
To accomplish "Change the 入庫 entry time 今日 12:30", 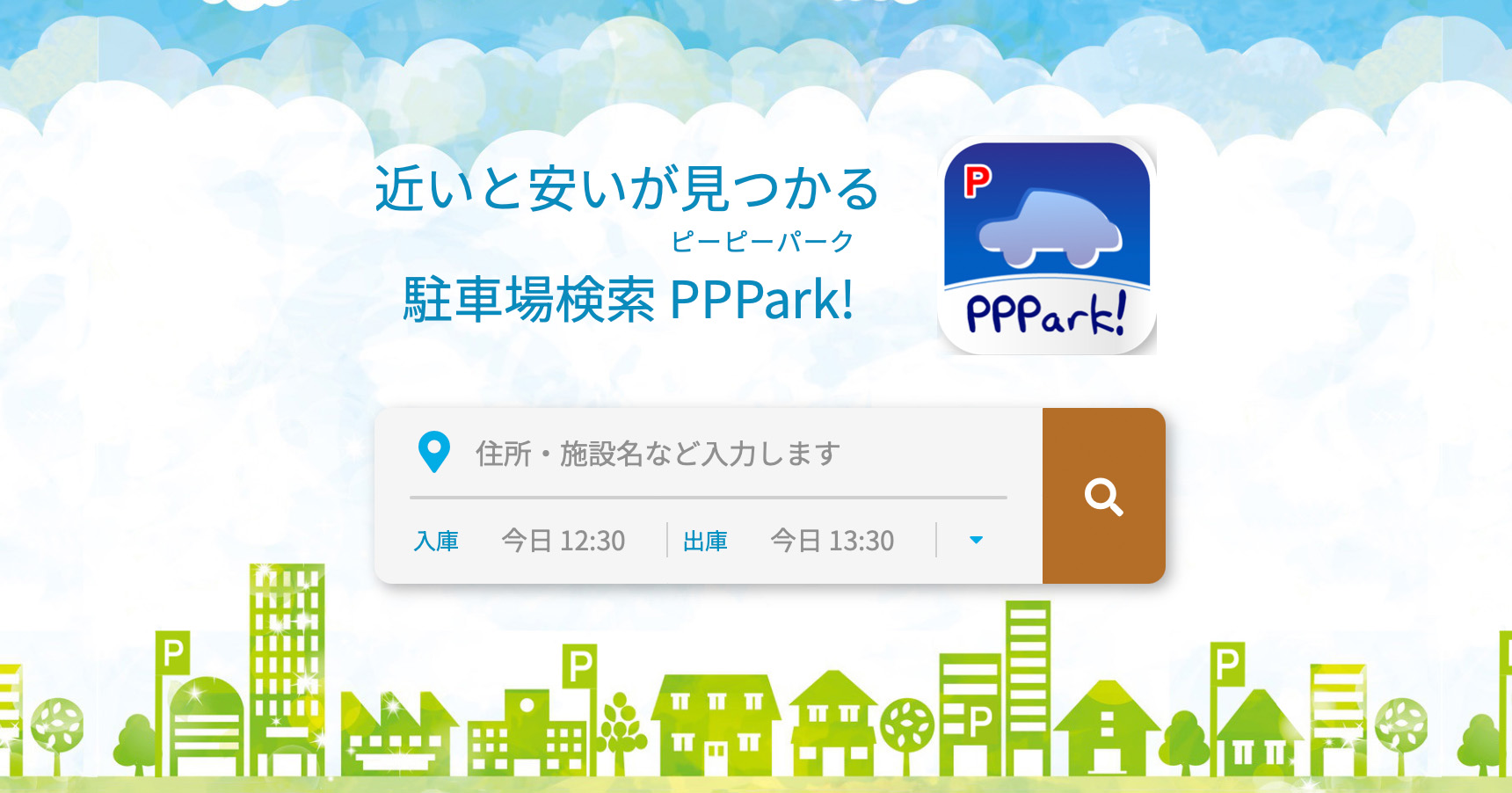I will coord(563,541).
